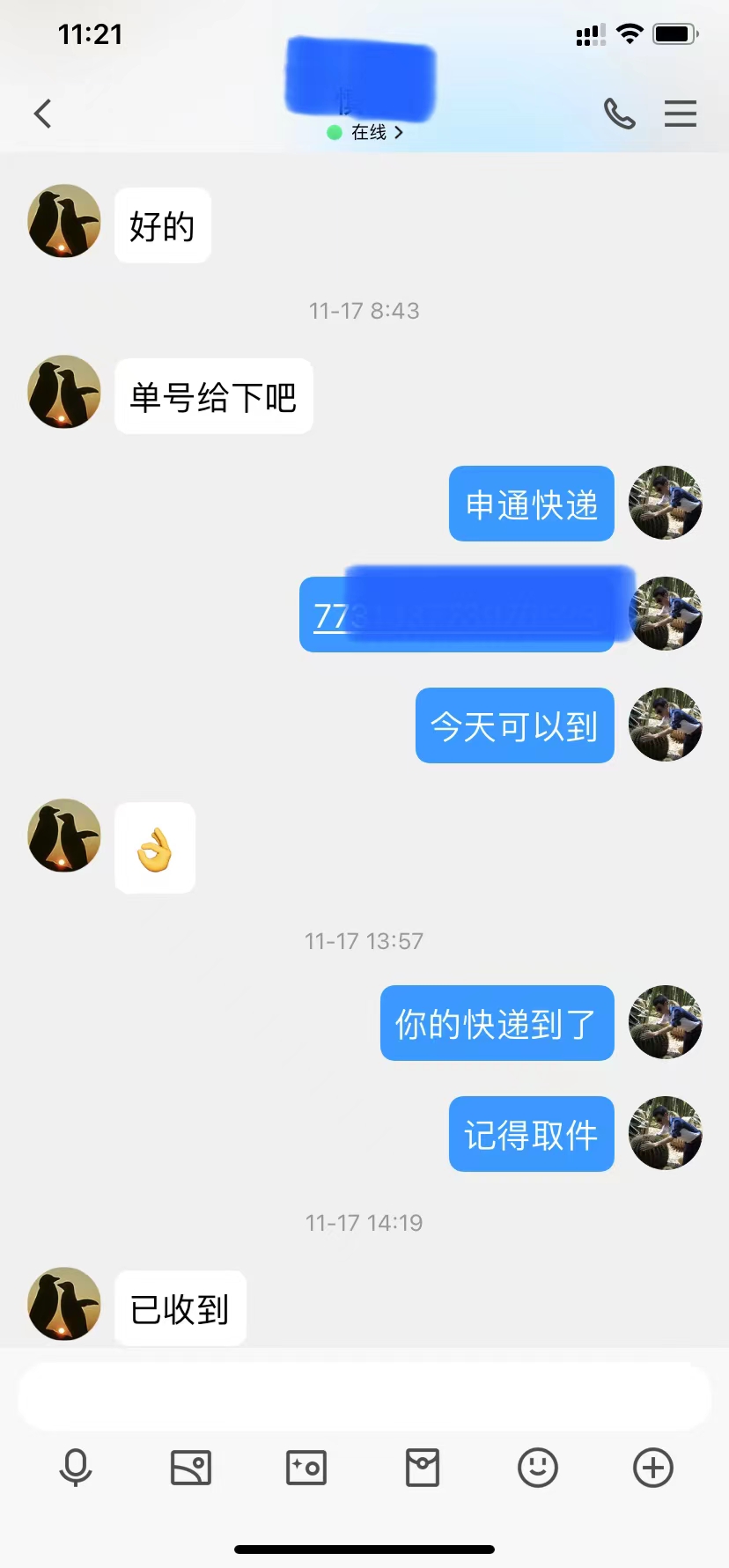The width and height of the screenshot is (729, 1568).
Task: Tap the microphone voice input icon
Action: tap(76, 1468)
